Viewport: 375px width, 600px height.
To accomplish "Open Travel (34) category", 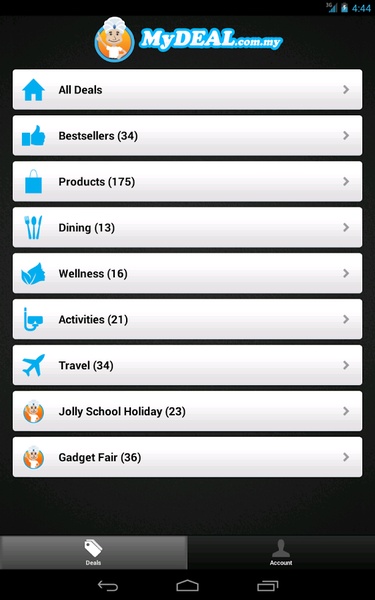I will pos(188,365).
